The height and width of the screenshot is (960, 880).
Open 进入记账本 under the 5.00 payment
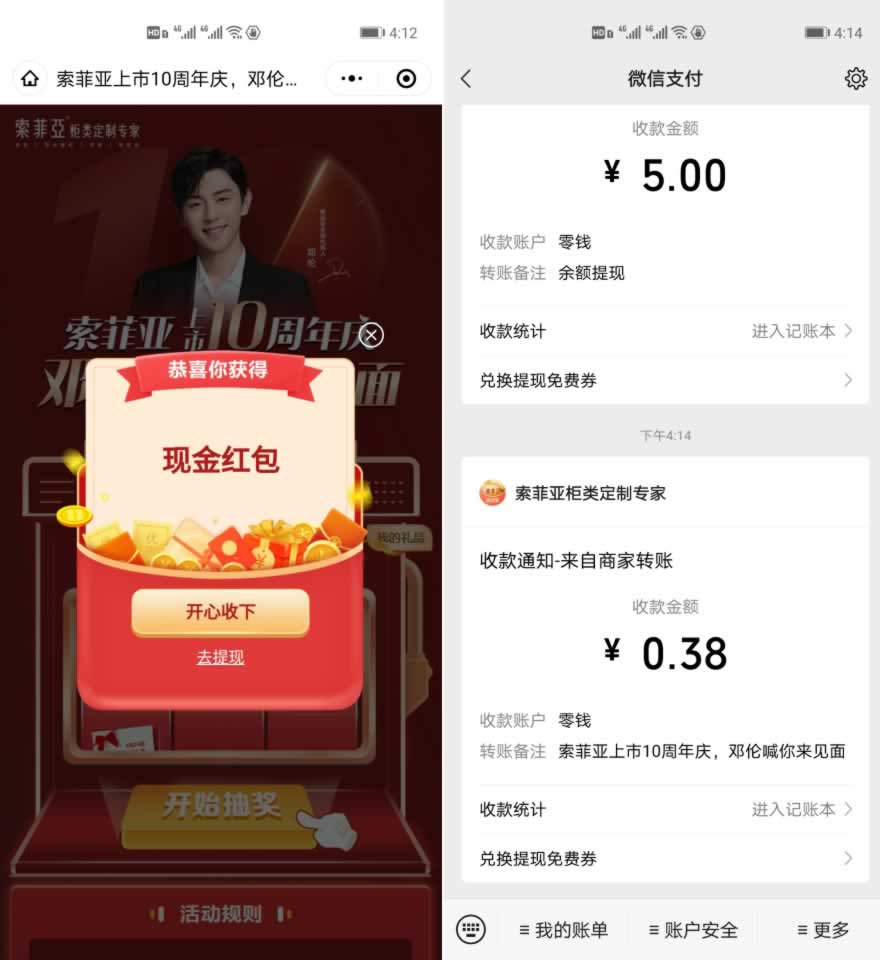click(x=802, y=331)
